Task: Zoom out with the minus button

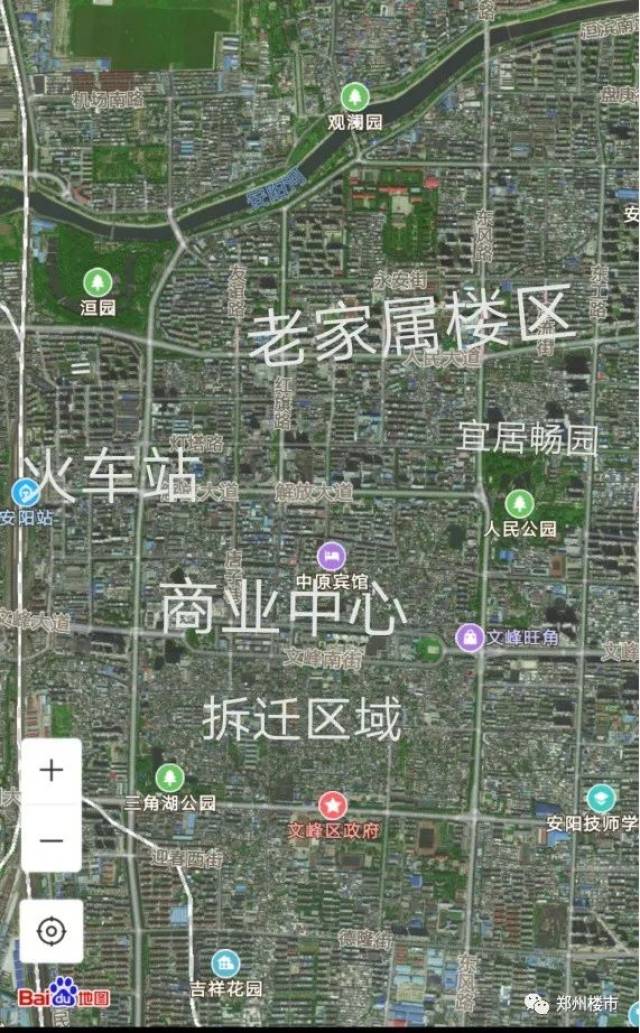Action: click(51, 839)
